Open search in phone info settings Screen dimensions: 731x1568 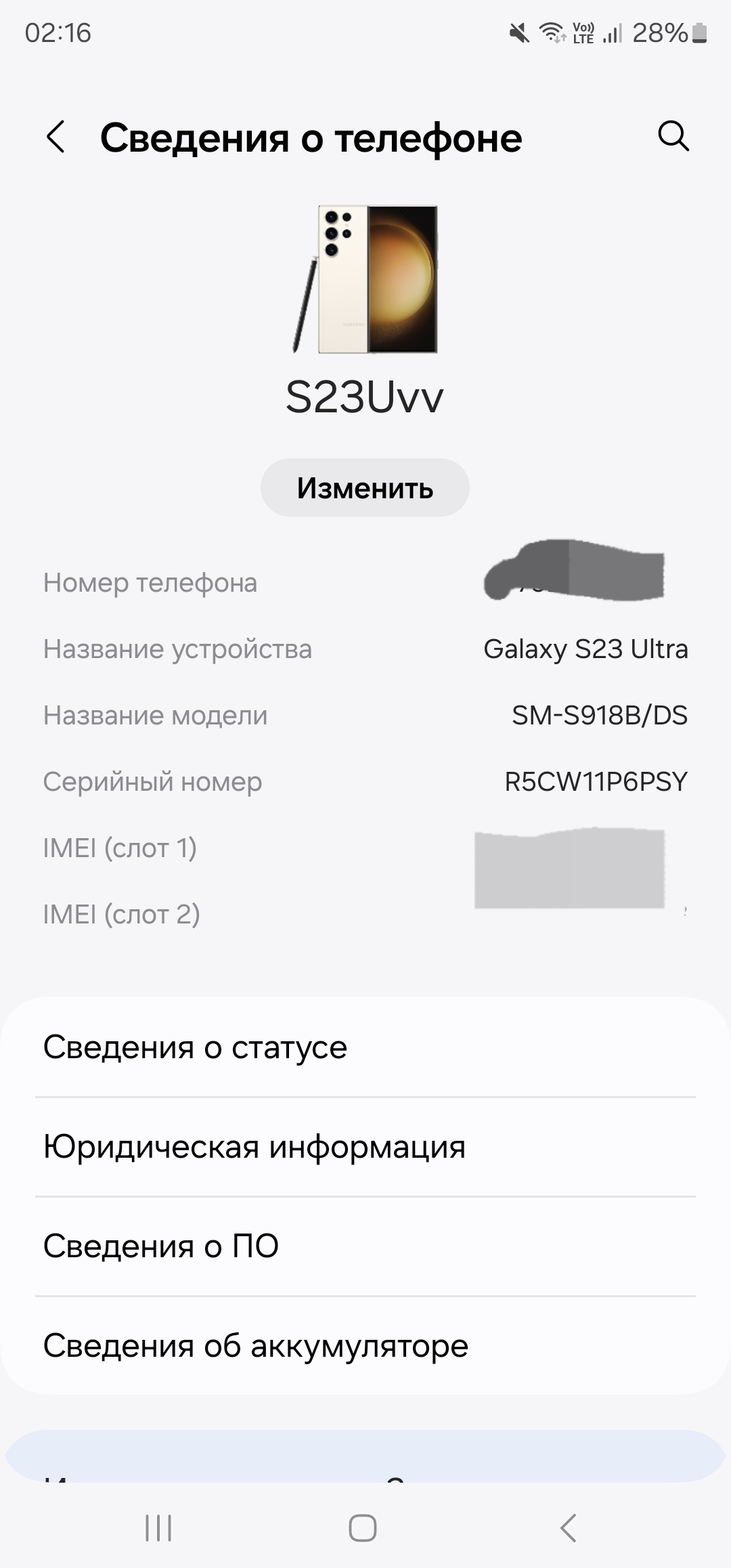coord(673,137)
